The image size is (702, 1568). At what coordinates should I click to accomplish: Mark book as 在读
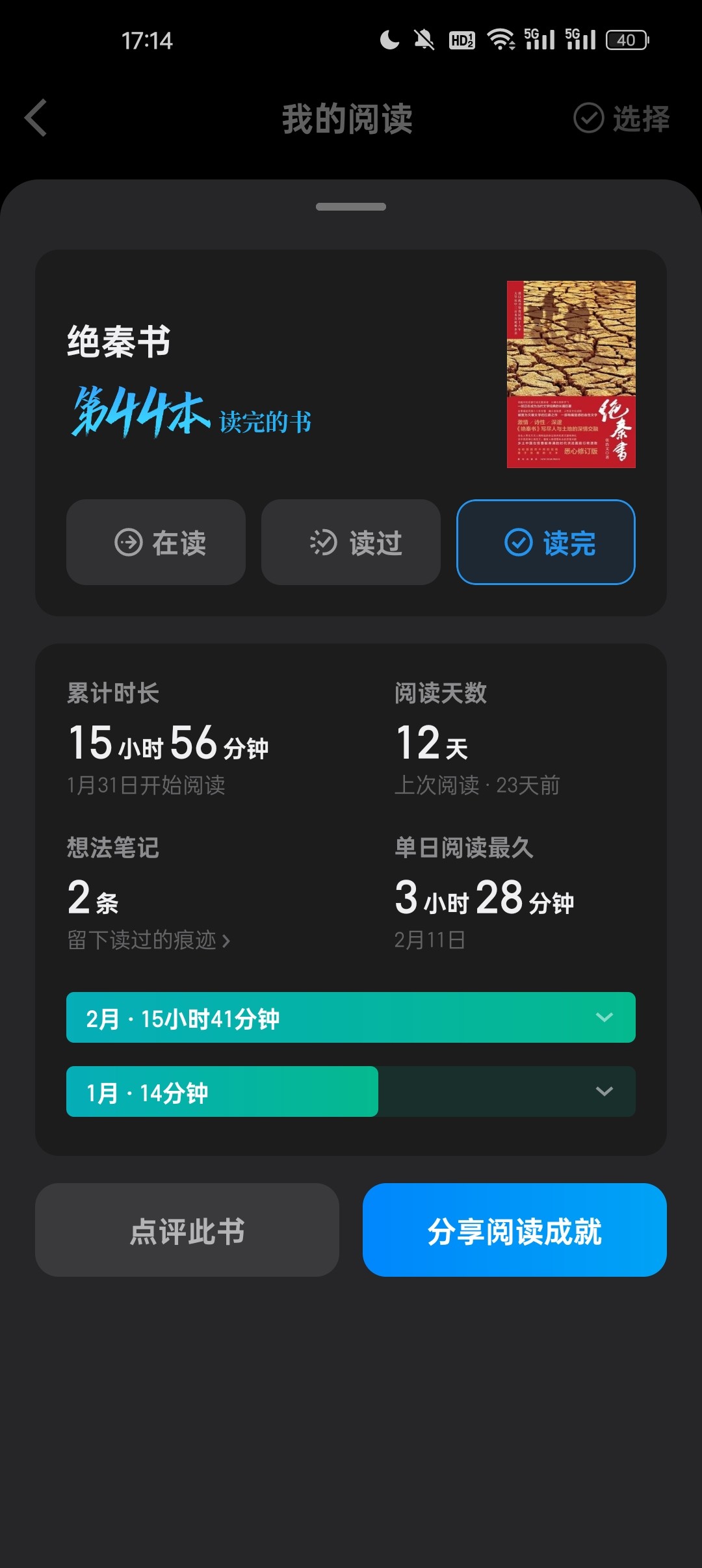point(156,542)
